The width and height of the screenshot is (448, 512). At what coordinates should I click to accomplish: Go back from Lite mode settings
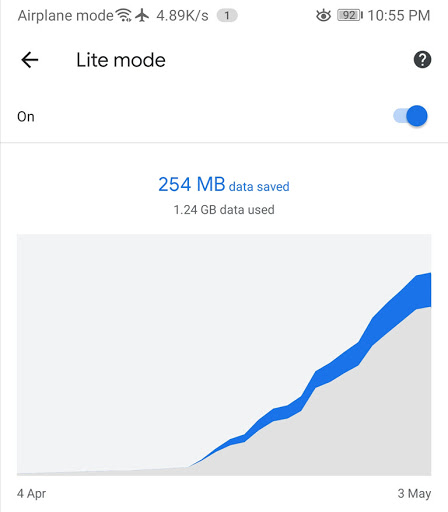click(30, 60)
